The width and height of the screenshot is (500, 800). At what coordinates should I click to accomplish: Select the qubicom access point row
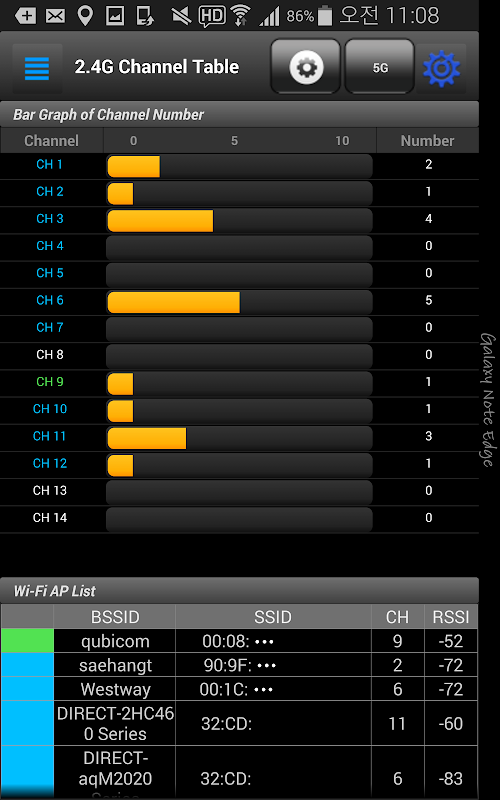pyautogui.click(x=239, y=641)
